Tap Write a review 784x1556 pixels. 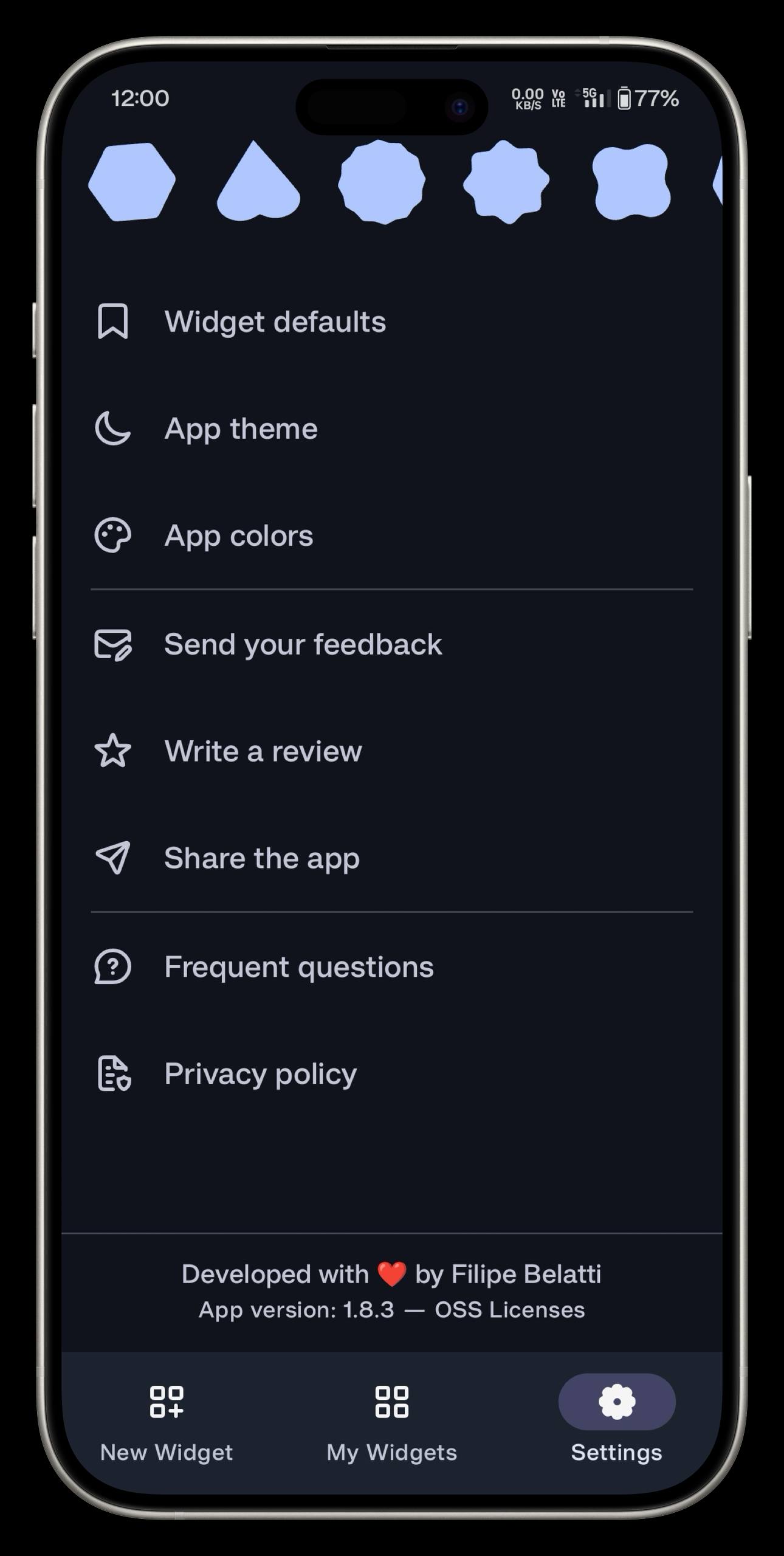point(263,751)
